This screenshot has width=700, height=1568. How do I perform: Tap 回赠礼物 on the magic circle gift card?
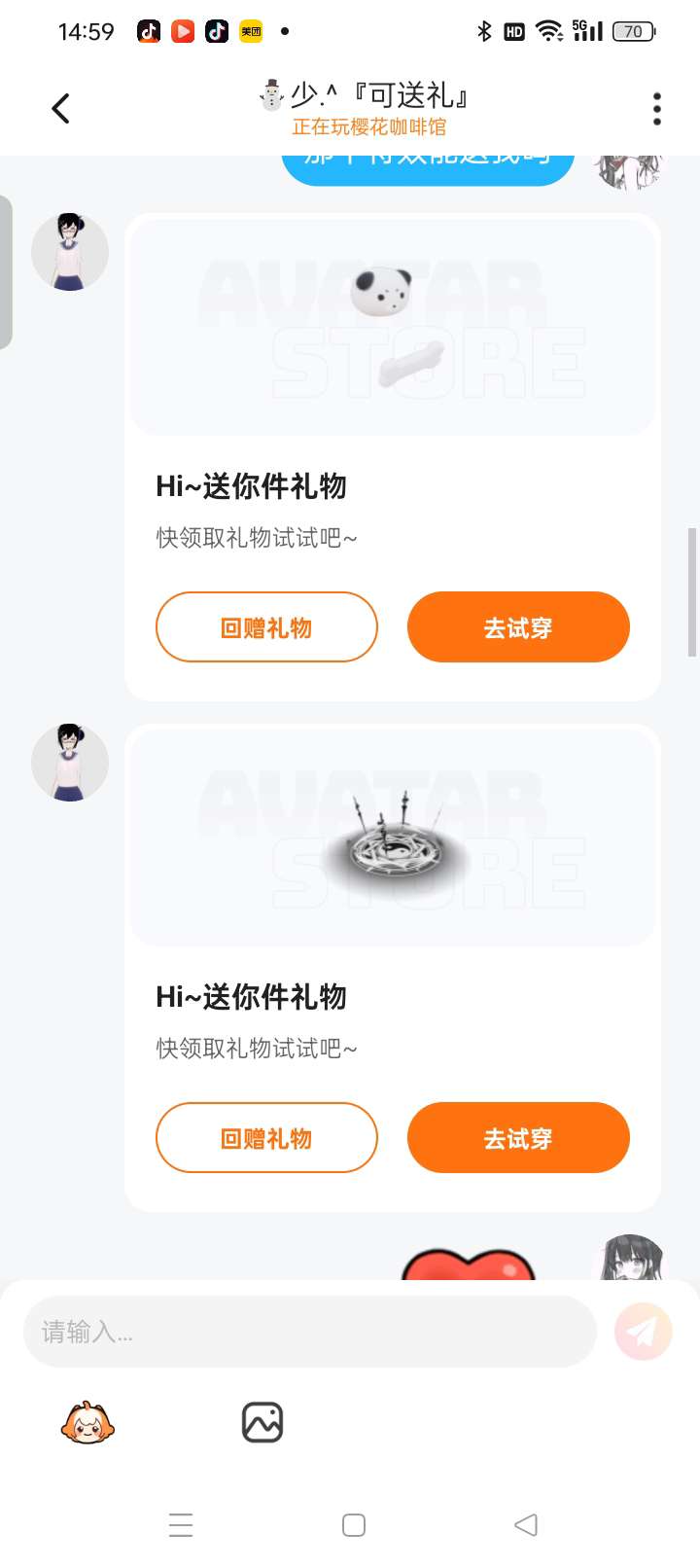pyautogui.click(x=266, y=1138)
